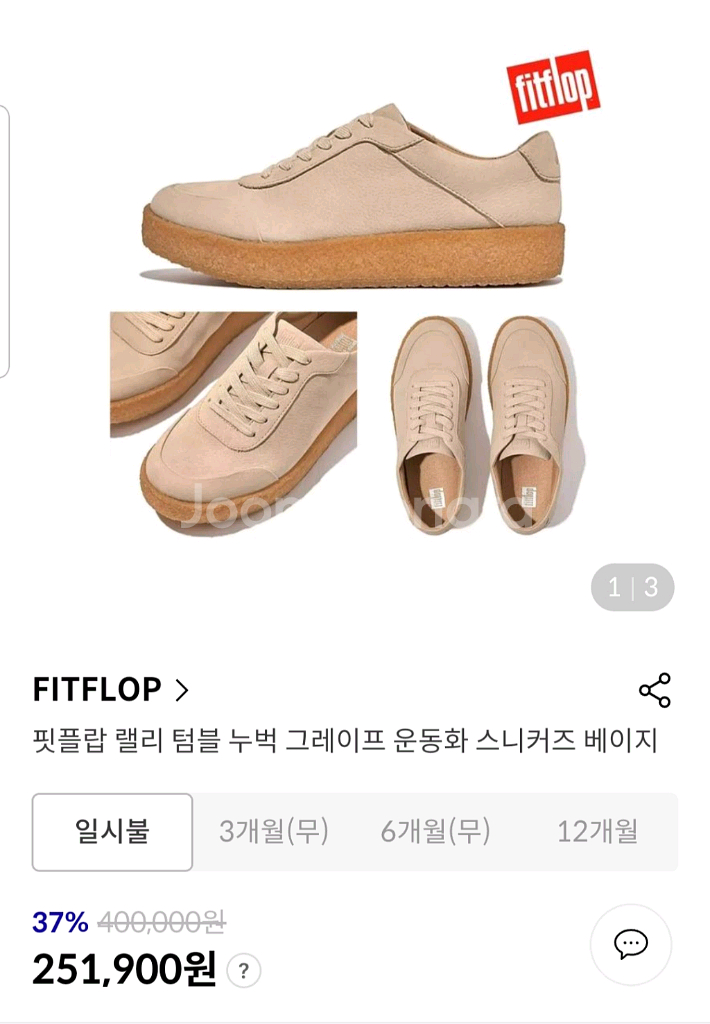Switch to the 3개월(무) installment option
710x1024 pixels.
[274, 832]
